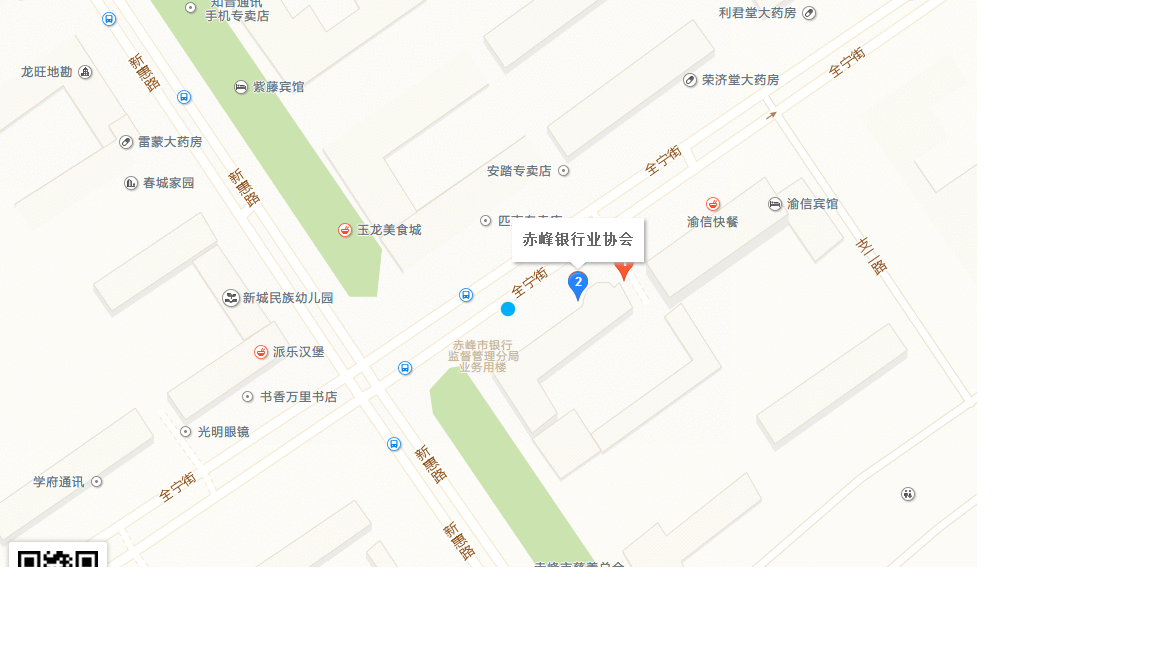Select the 安踏专卖店 shop point
The height and width of the screenshot is (648, 1152).
(564, 171)
